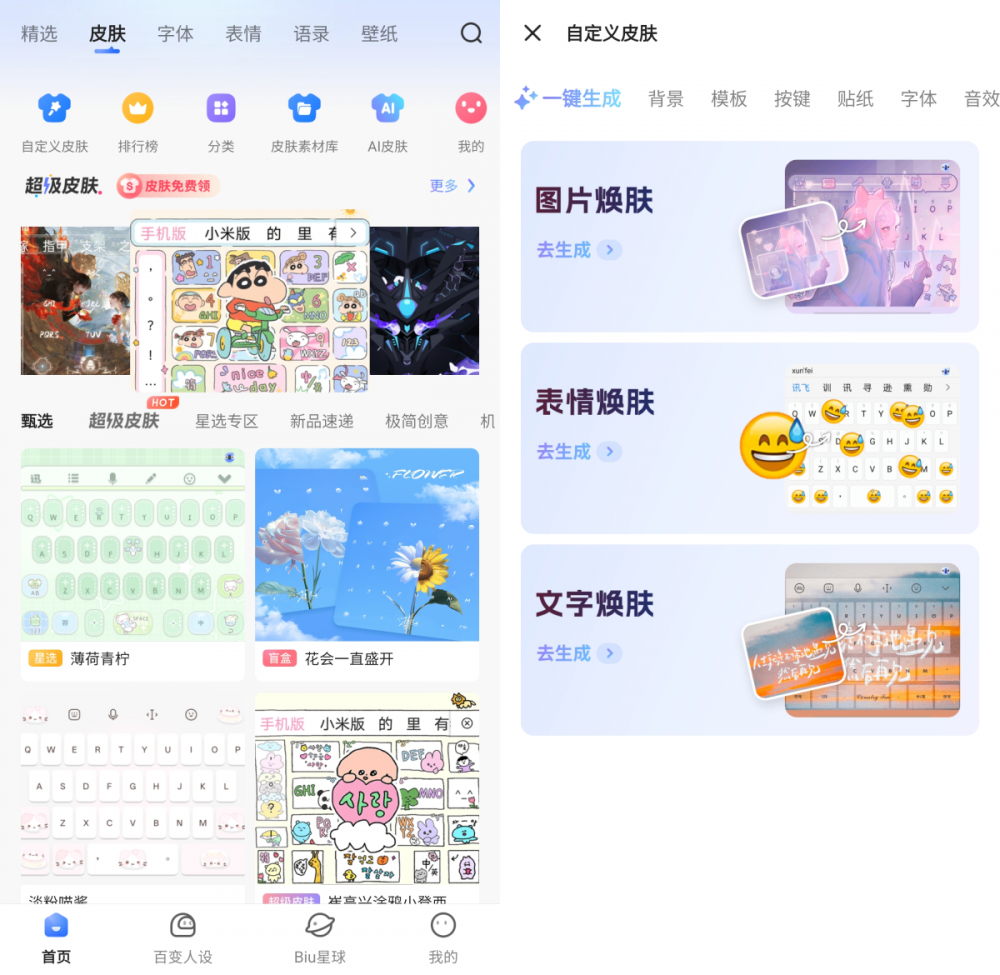
Task: Switch to the 背景 customization tab
Action: [666, 99]
